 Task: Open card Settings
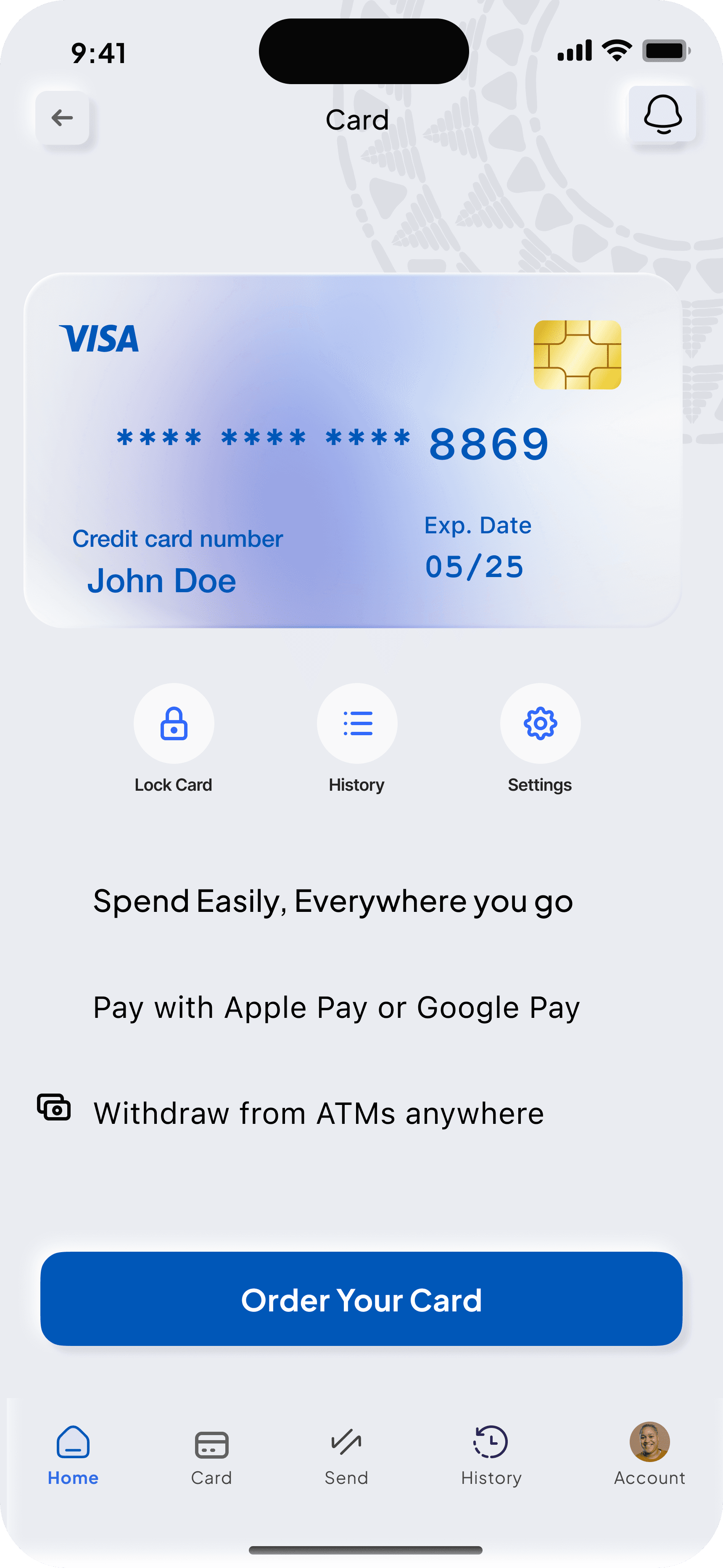click(541, 724)
